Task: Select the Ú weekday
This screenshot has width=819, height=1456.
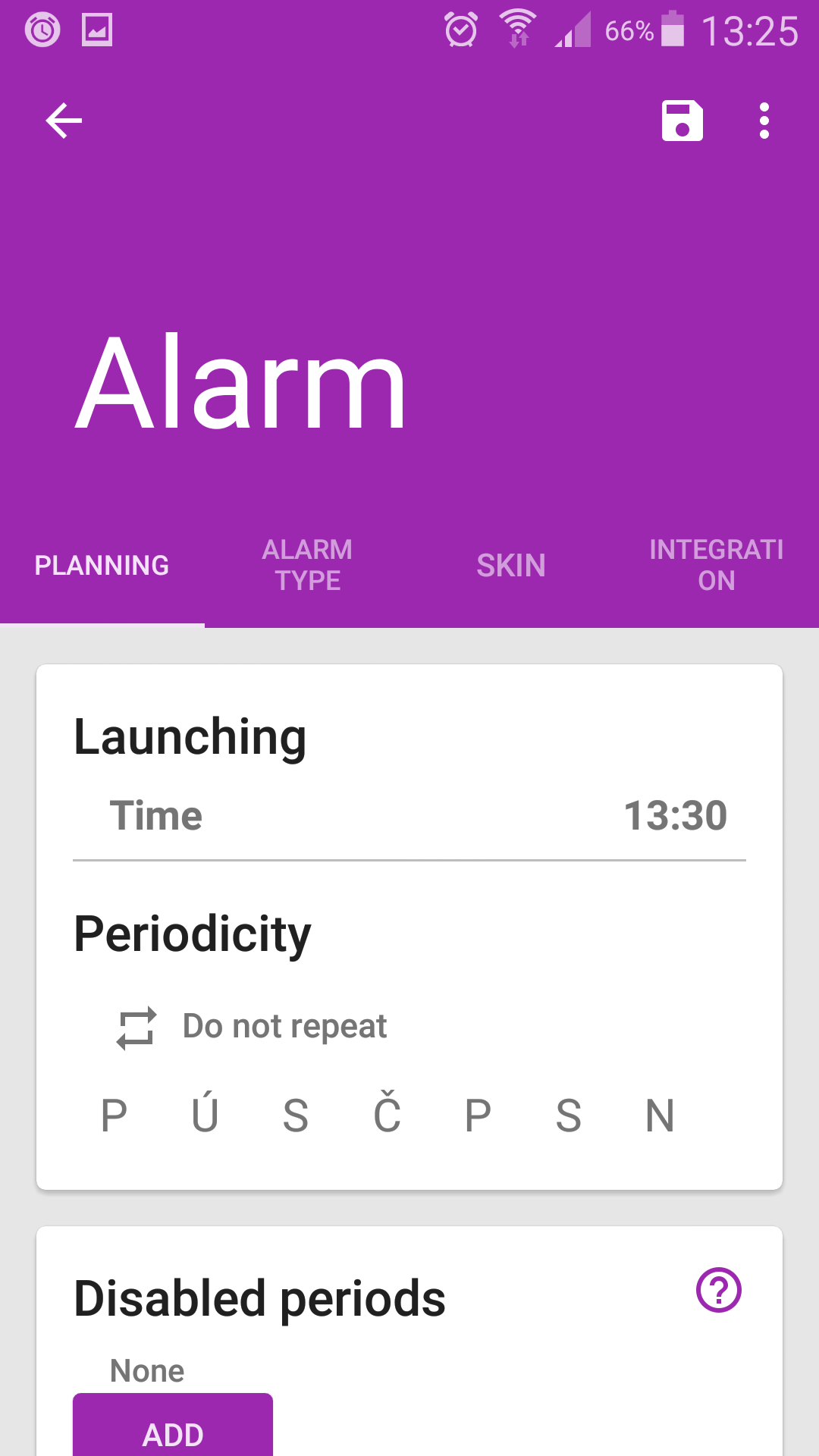Action: point(205,1115)
